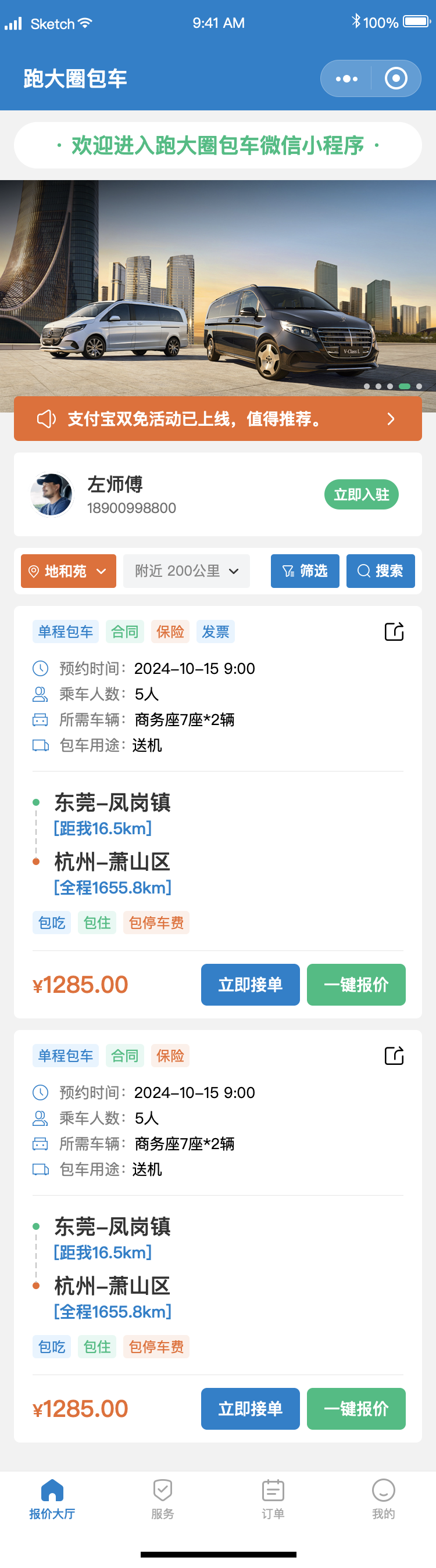Open the mini program more-options menu
This screenshot has width=436, height=1568.
[x=346, y=78]
